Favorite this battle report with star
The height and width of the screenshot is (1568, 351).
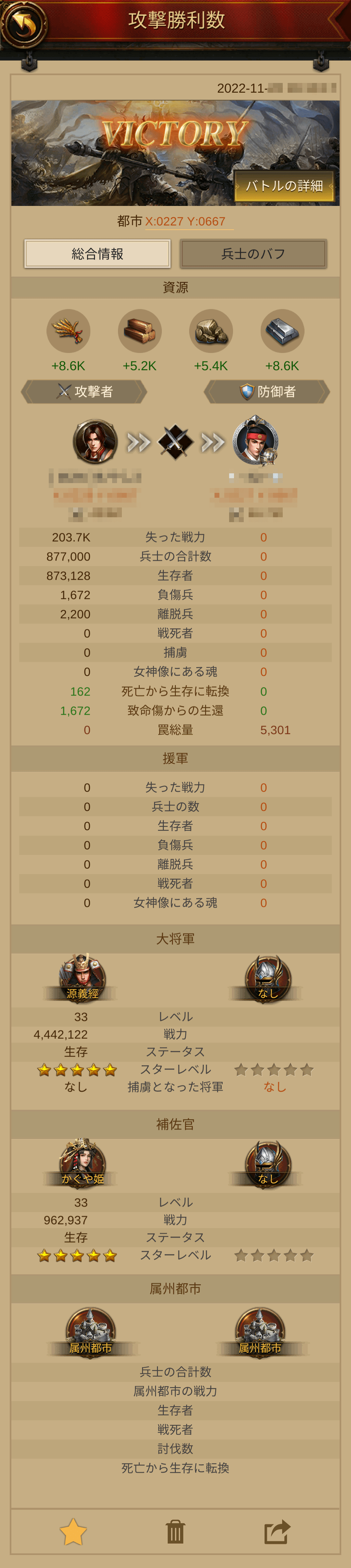(x=73, y=1531)
